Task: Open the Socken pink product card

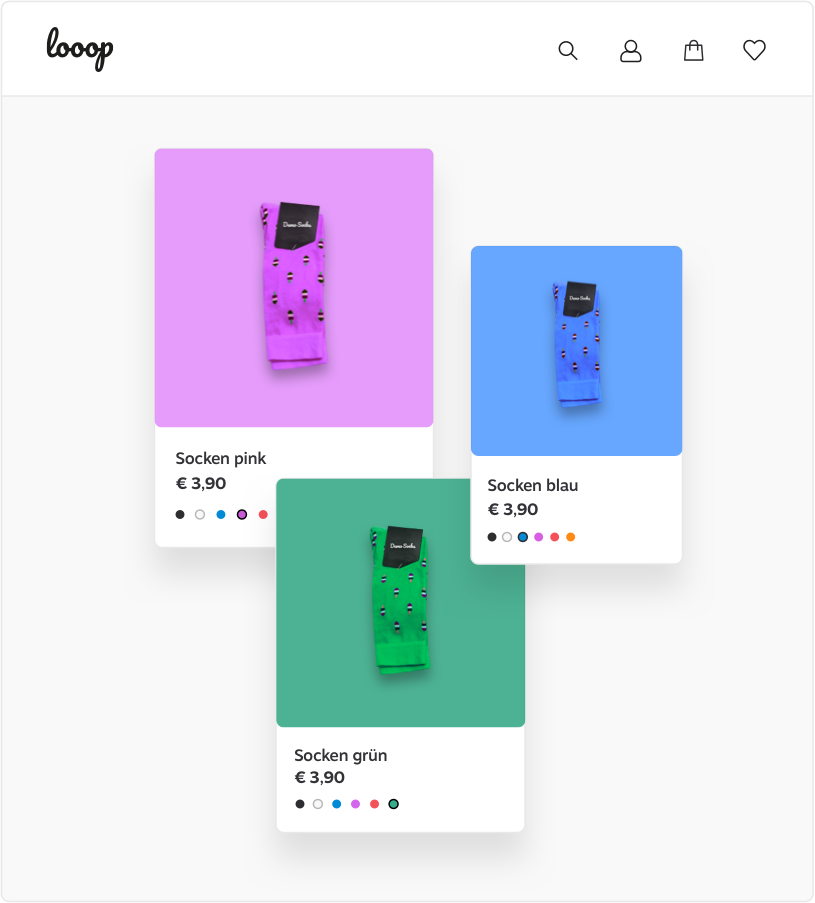Action: click(x=294, y=288)
